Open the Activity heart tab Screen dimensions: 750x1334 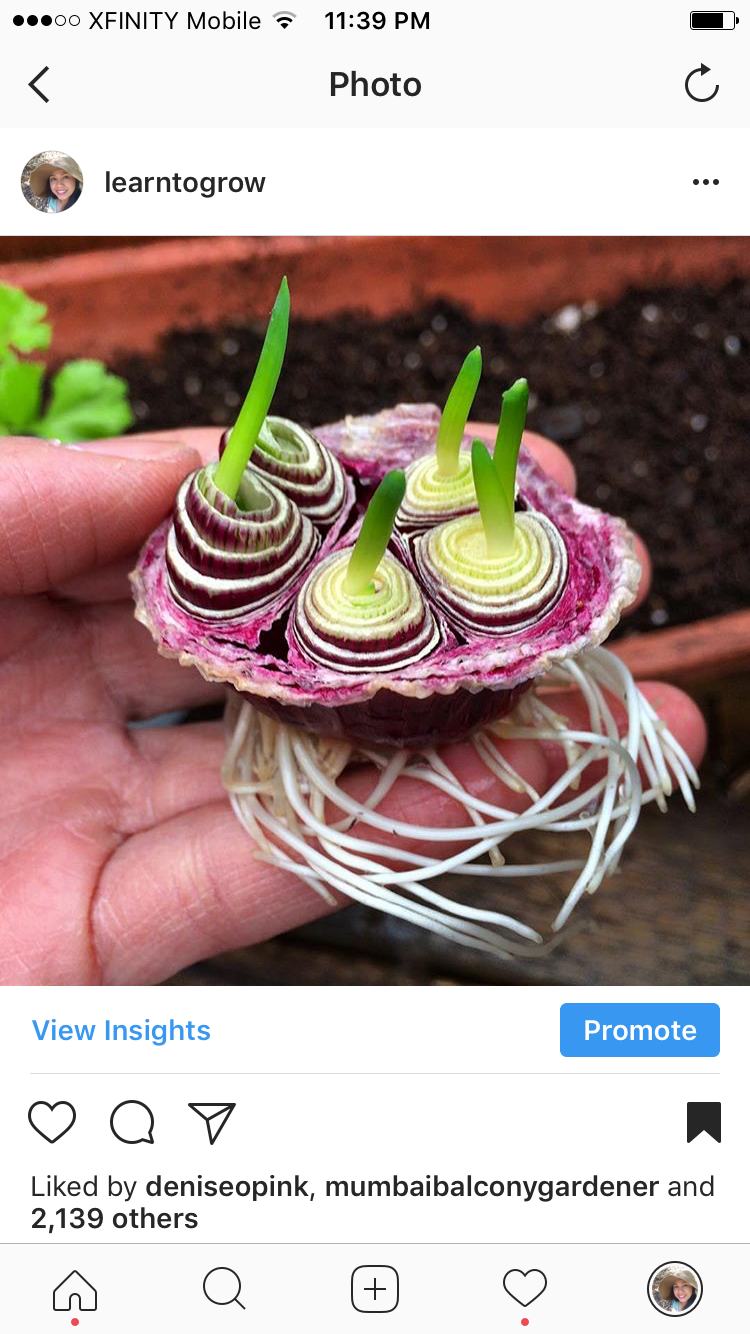tap(525, 1289)
